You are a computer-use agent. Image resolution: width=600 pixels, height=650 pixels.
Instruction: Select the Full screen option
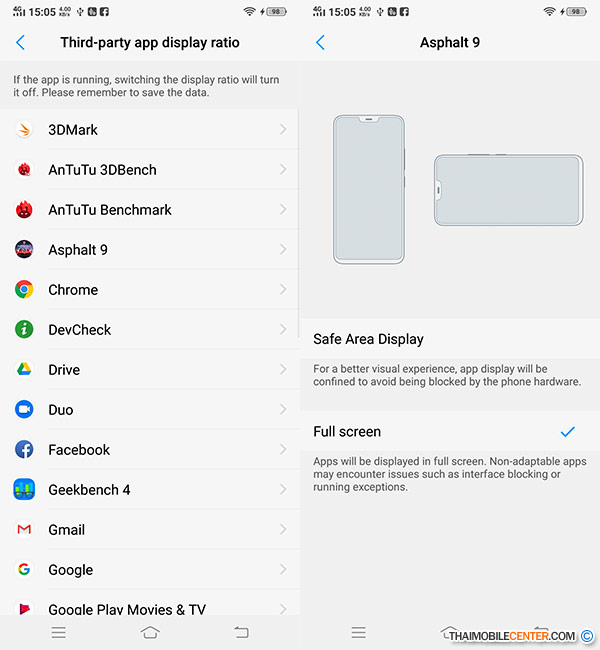pos(450,432)
